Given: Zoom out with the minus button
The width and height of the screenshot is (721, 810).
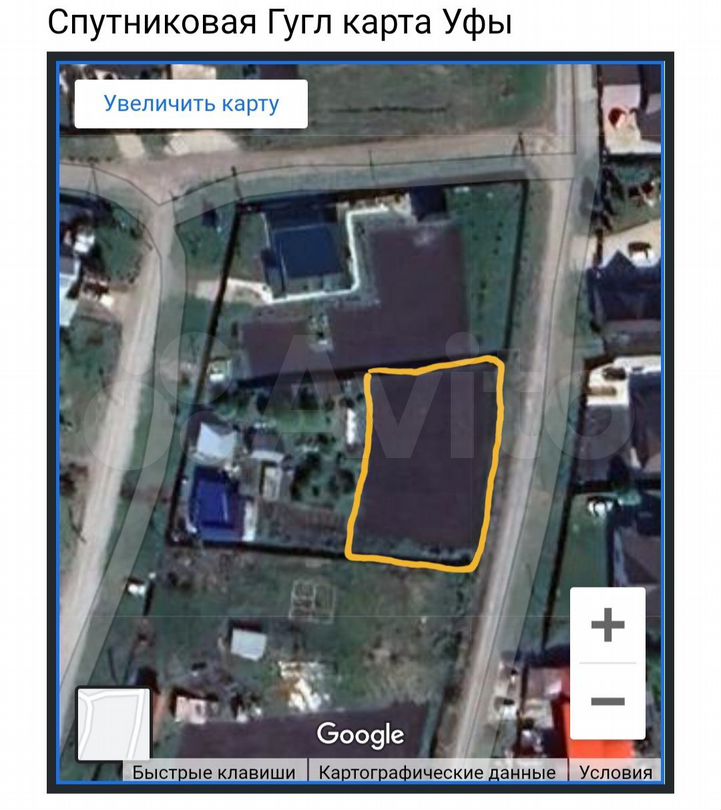Looking at the screenshot, I should (x=608, y=701).
